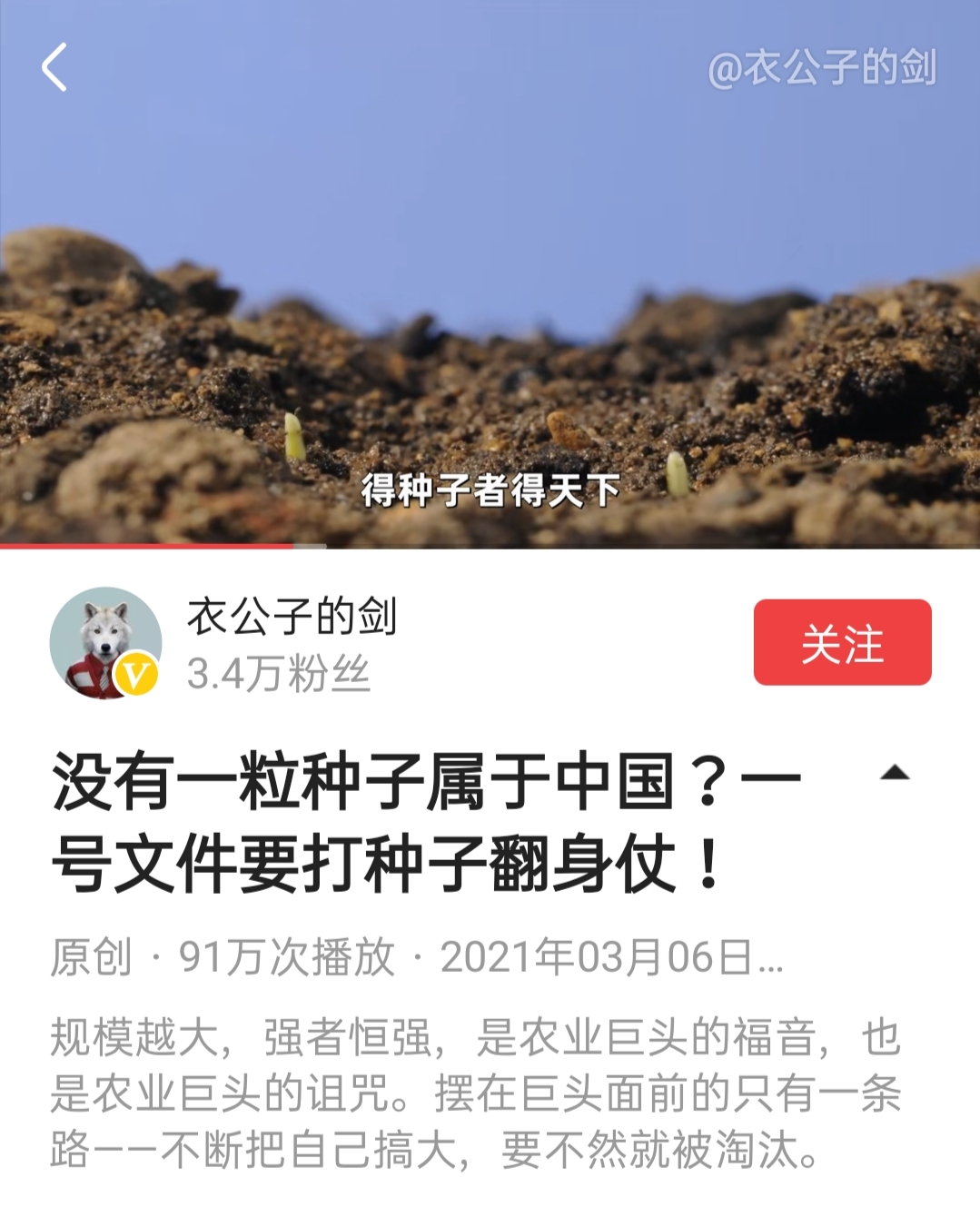Image resolution: width=980 pixels, height=1207 pixels.
Task: Open the 衣公子的剑 channel name
Action: (x=292, y=617)
